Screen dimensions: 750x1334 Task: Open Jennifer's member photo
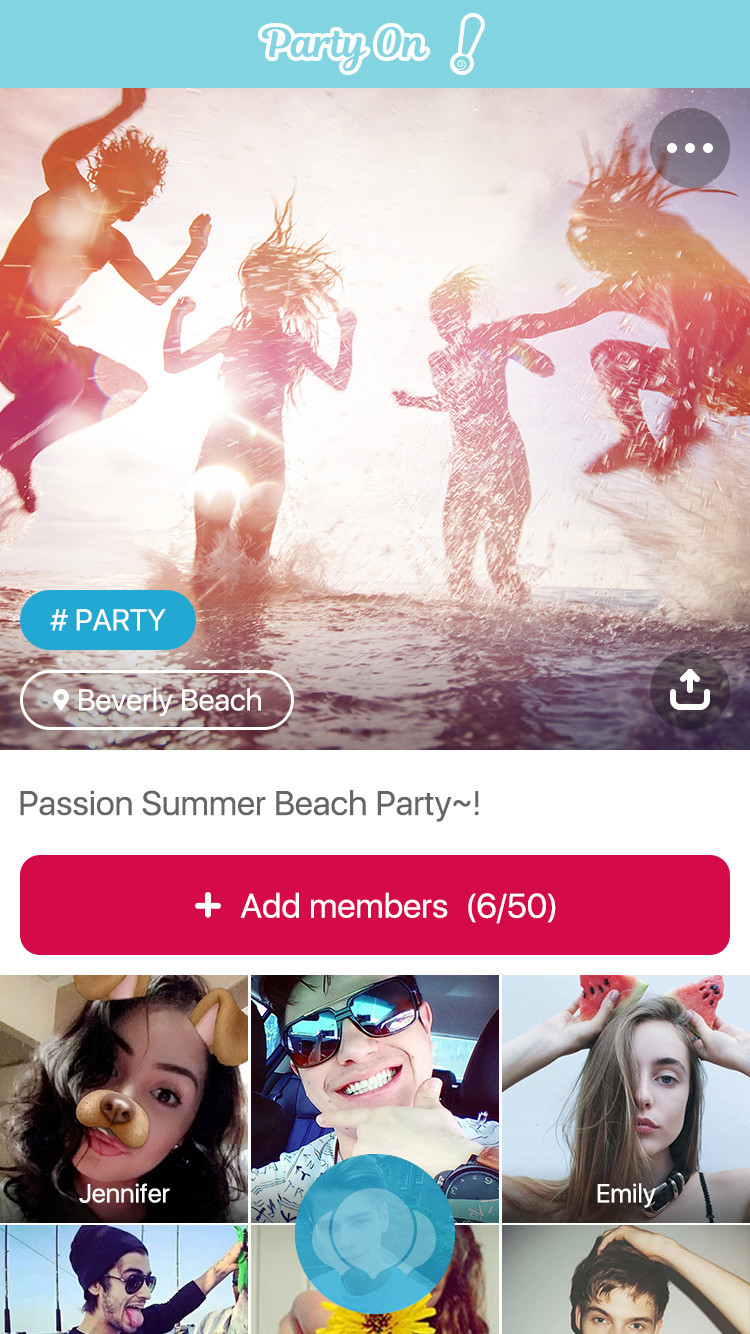(x=124, y=1098)
